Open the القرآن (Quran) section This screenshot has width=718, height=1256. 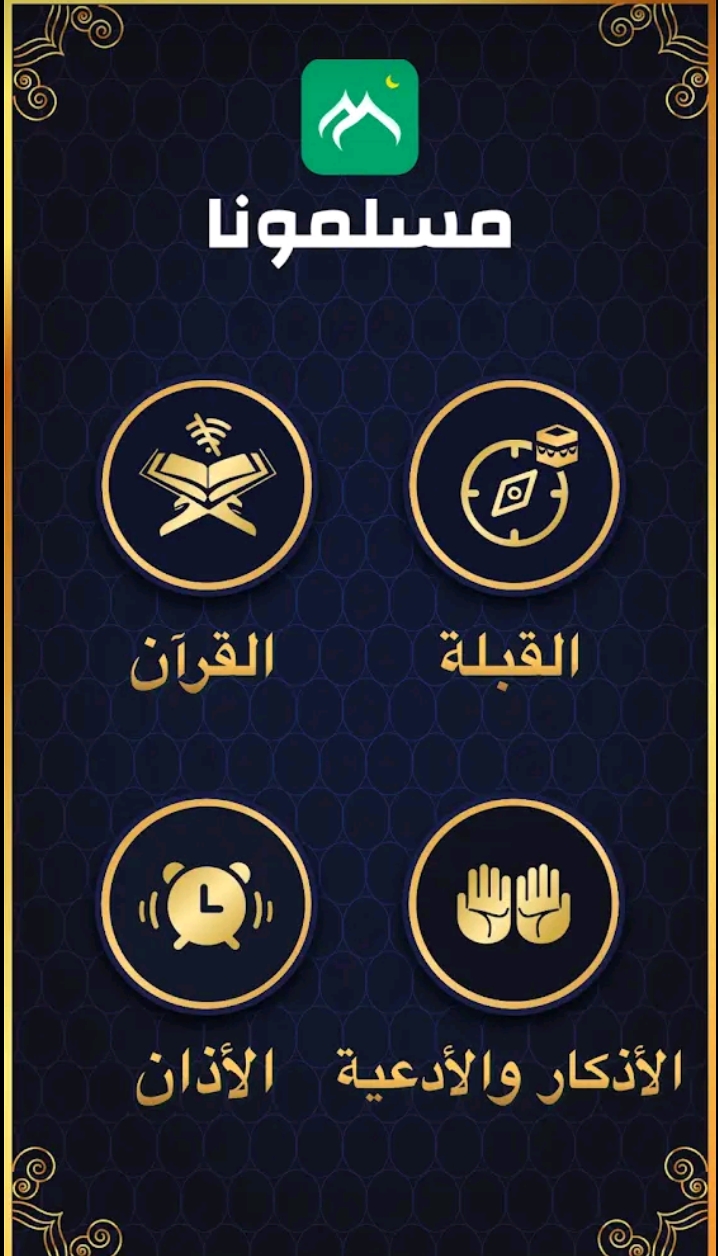click(x=207, y=486)
